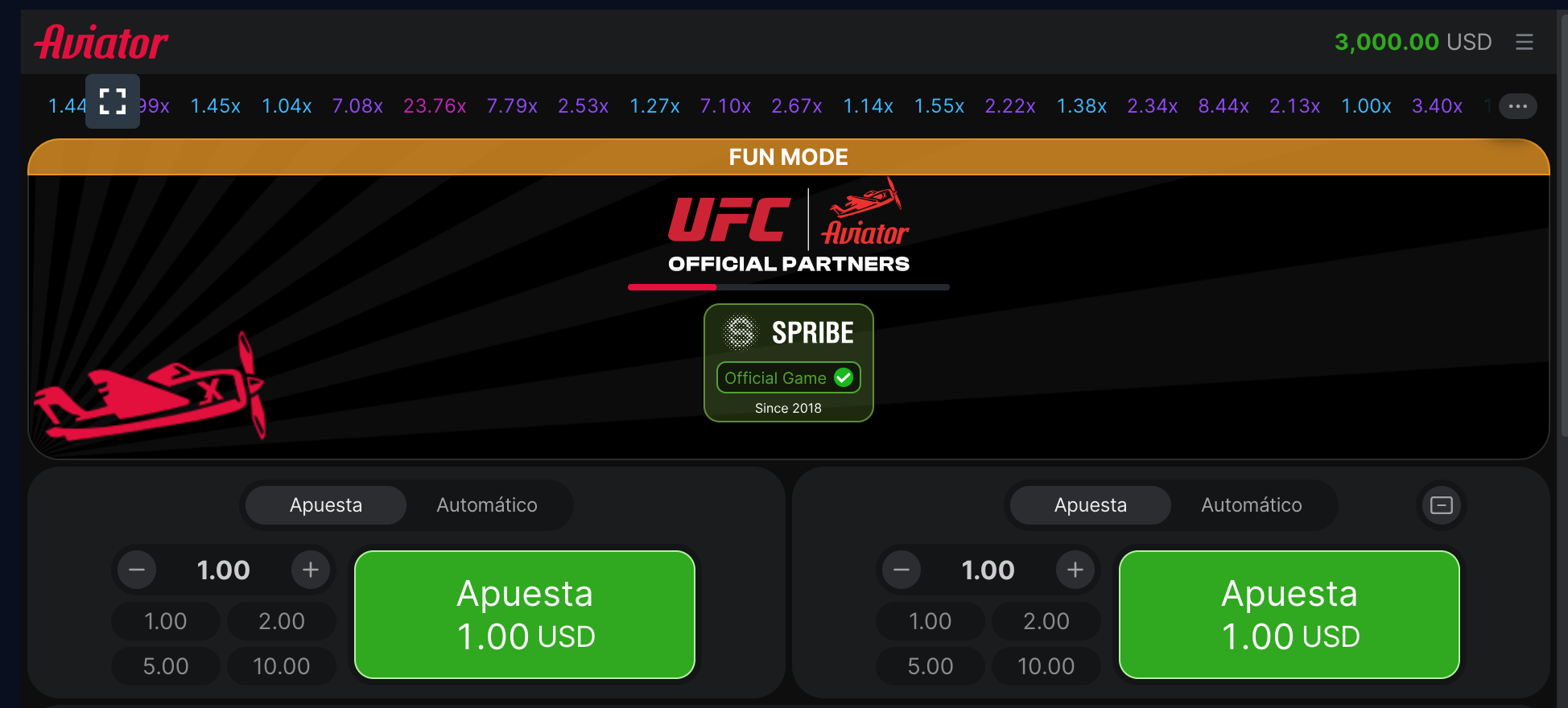
Task: Expand the round history with the dots button
Action: [x=1517, y=106]
